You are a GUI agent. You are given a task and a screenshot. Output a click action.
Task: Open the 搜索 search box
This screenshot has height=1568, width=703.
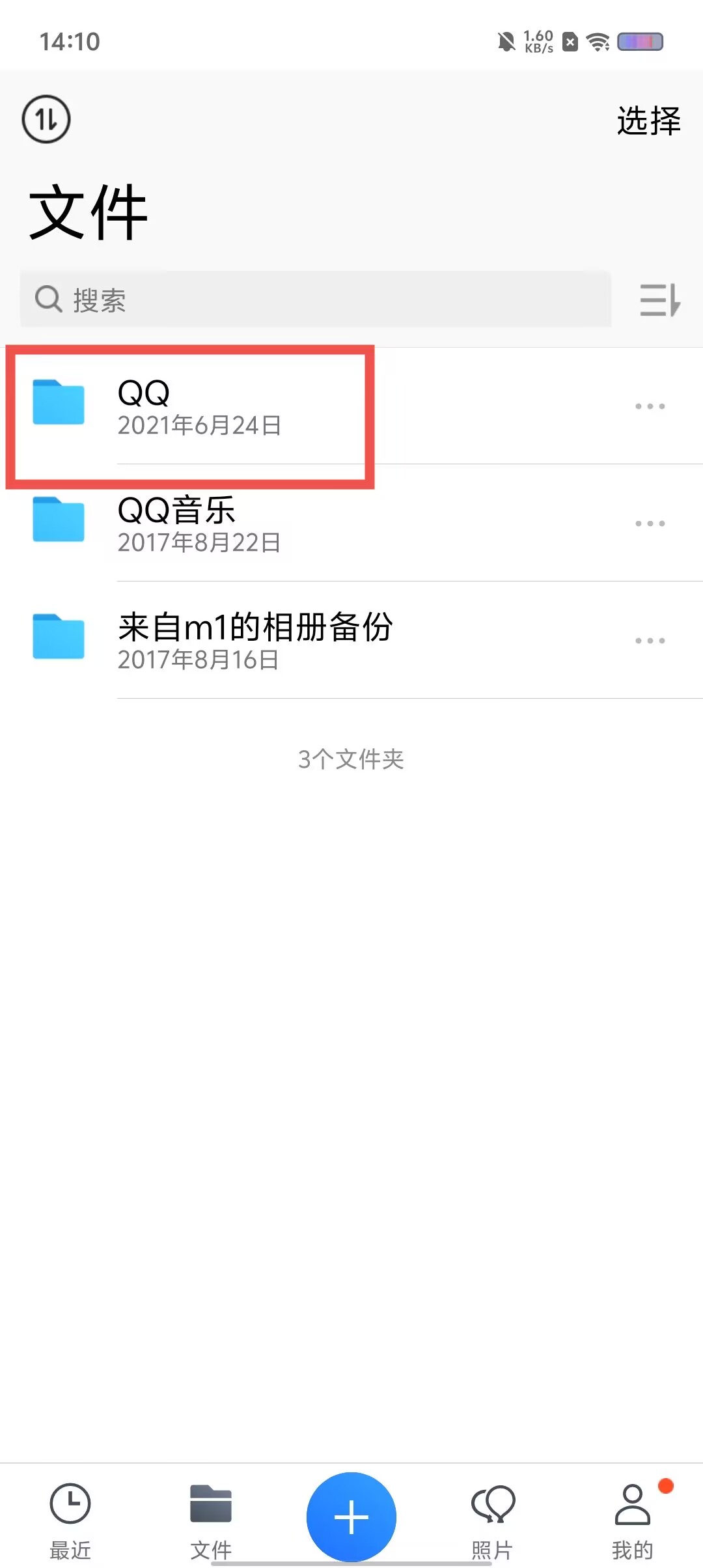[316, 300]
